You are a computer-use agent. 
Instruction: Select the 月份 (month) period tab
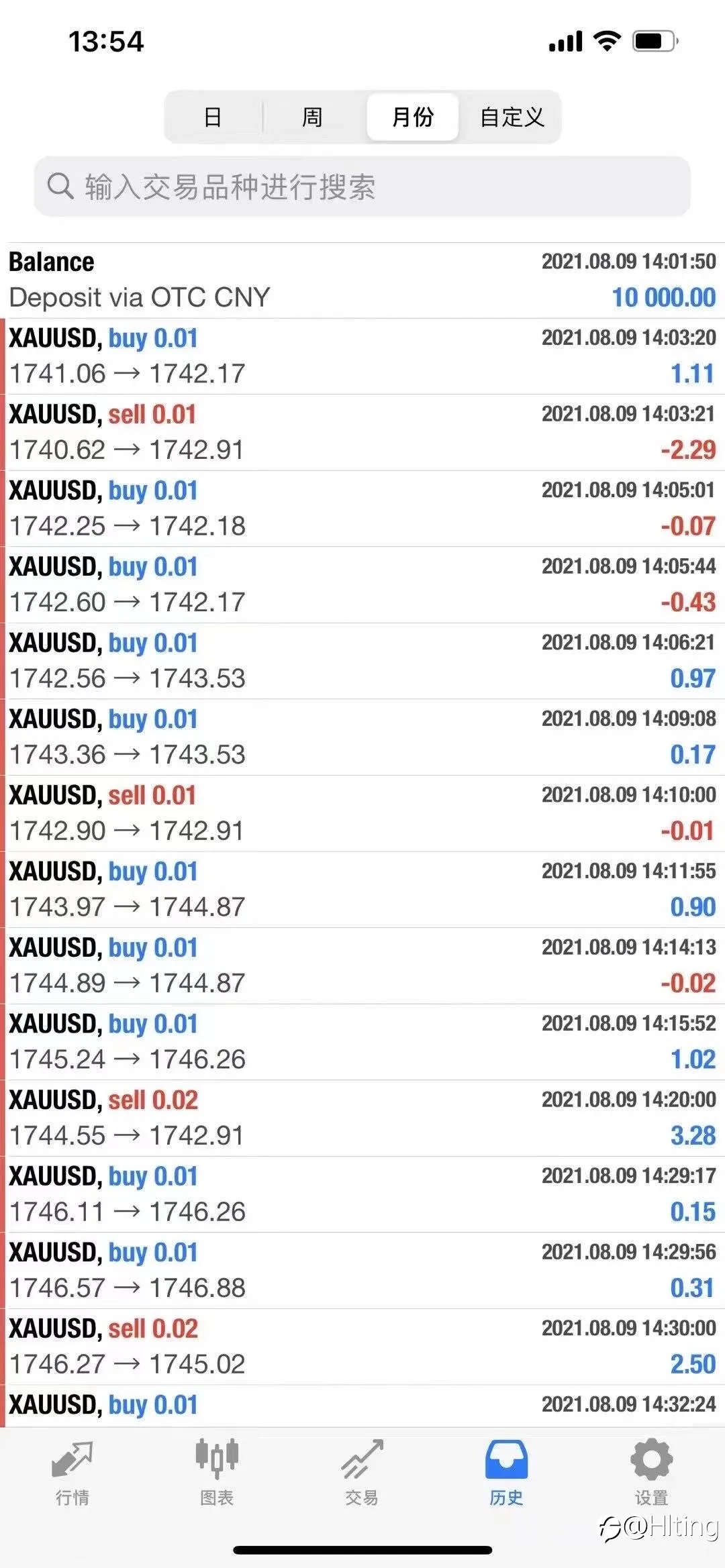point(413,117)
